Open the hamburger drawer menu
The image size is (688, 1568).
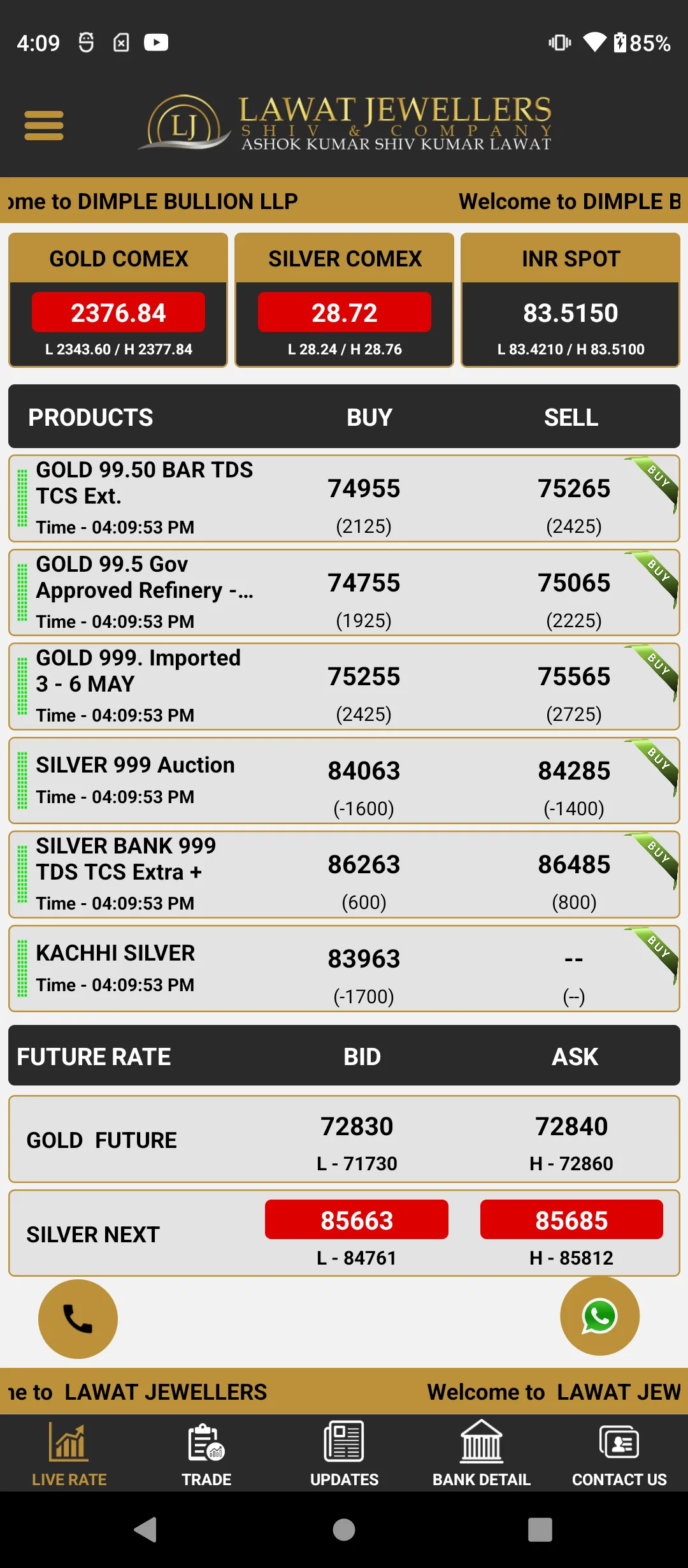tap(44, 125)
